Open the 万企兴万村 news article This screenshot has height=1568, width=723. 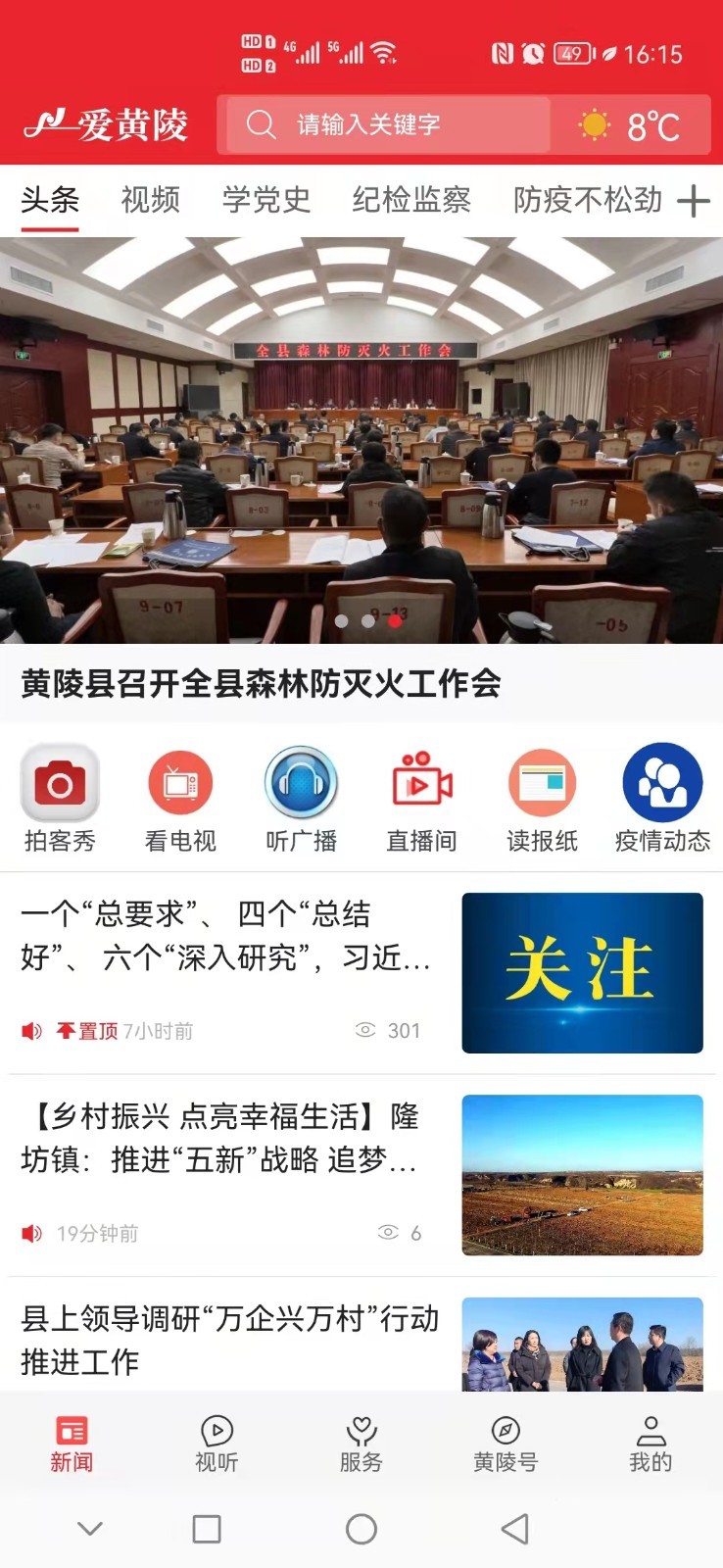pyautogui.click(x=230, y=1340)
